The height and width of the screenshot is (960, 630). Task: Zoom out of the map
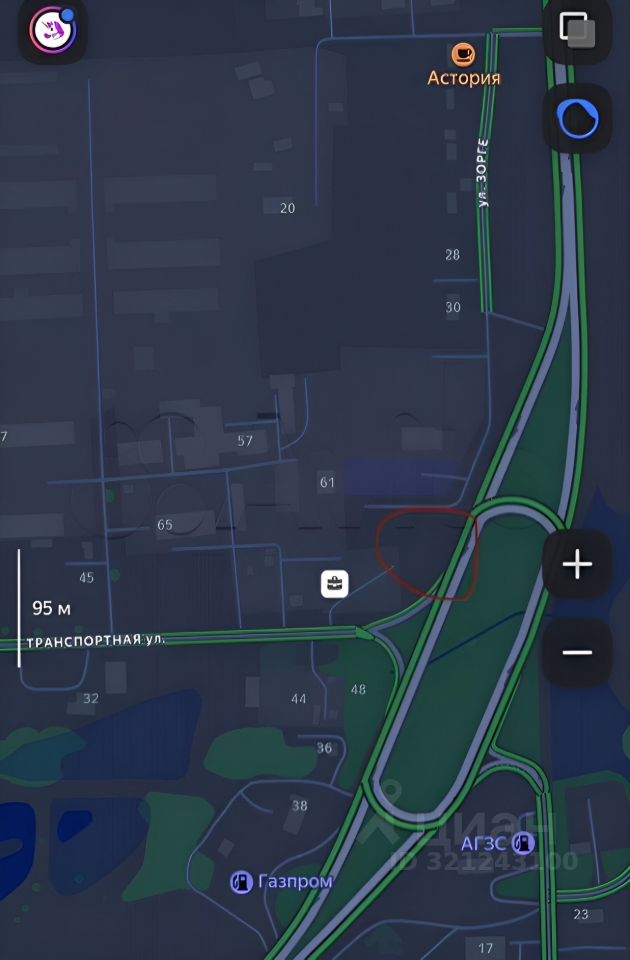577,652
